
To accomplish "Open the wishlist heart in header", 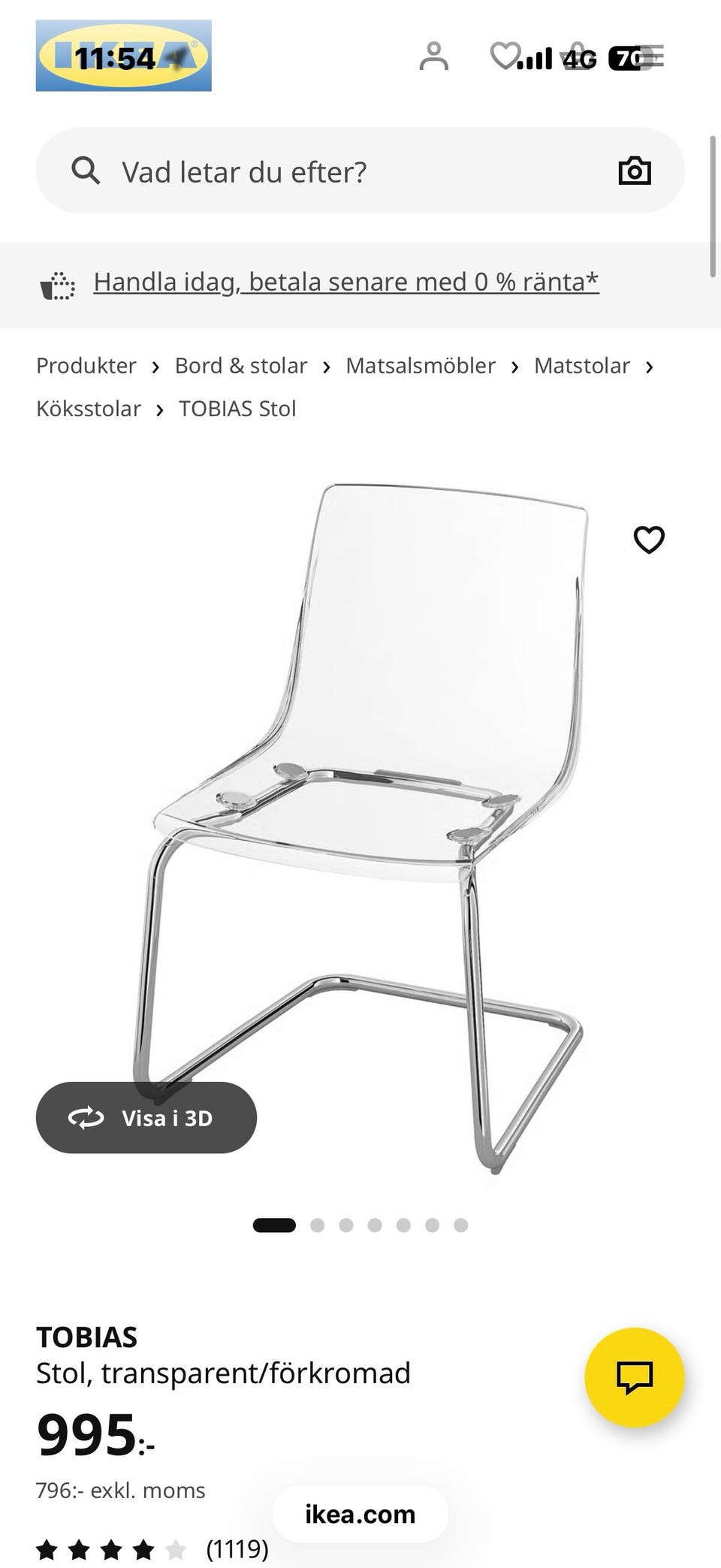I will click(x=504, y=56).
